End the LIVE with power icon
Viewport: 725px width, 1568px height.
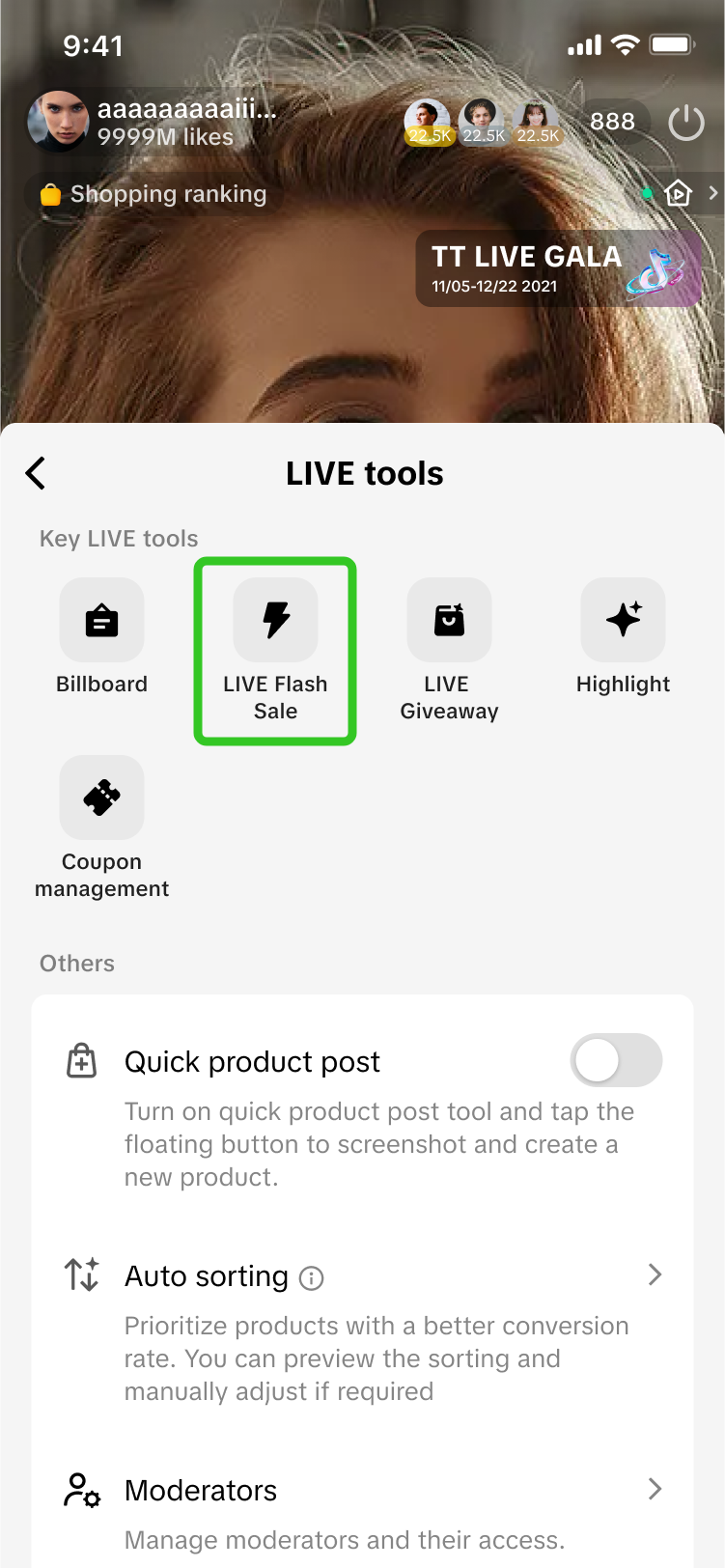[x=685, y=123]
